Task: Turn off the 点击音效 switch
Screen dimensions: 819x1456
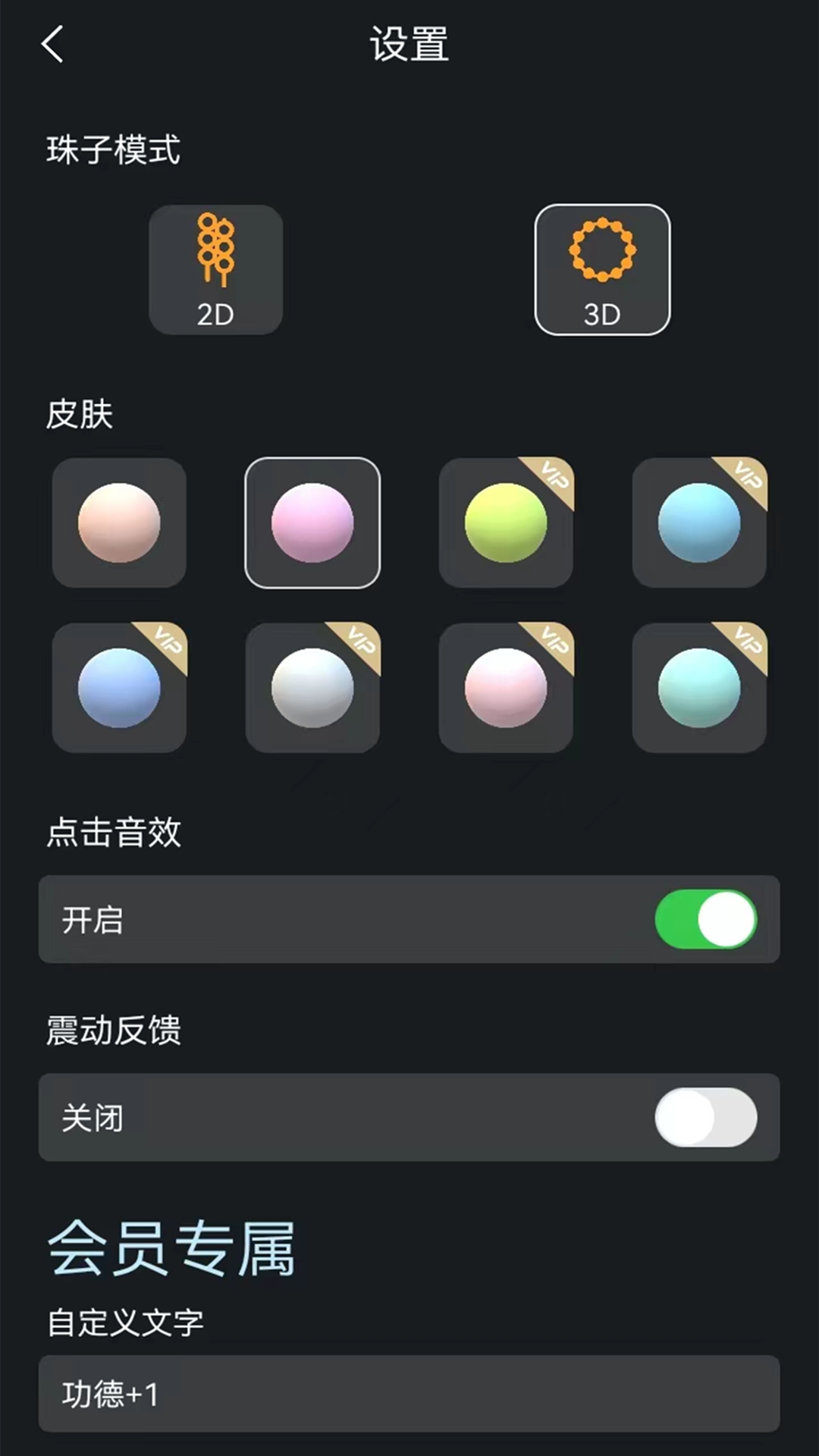Action: click(x=705, y=919)
